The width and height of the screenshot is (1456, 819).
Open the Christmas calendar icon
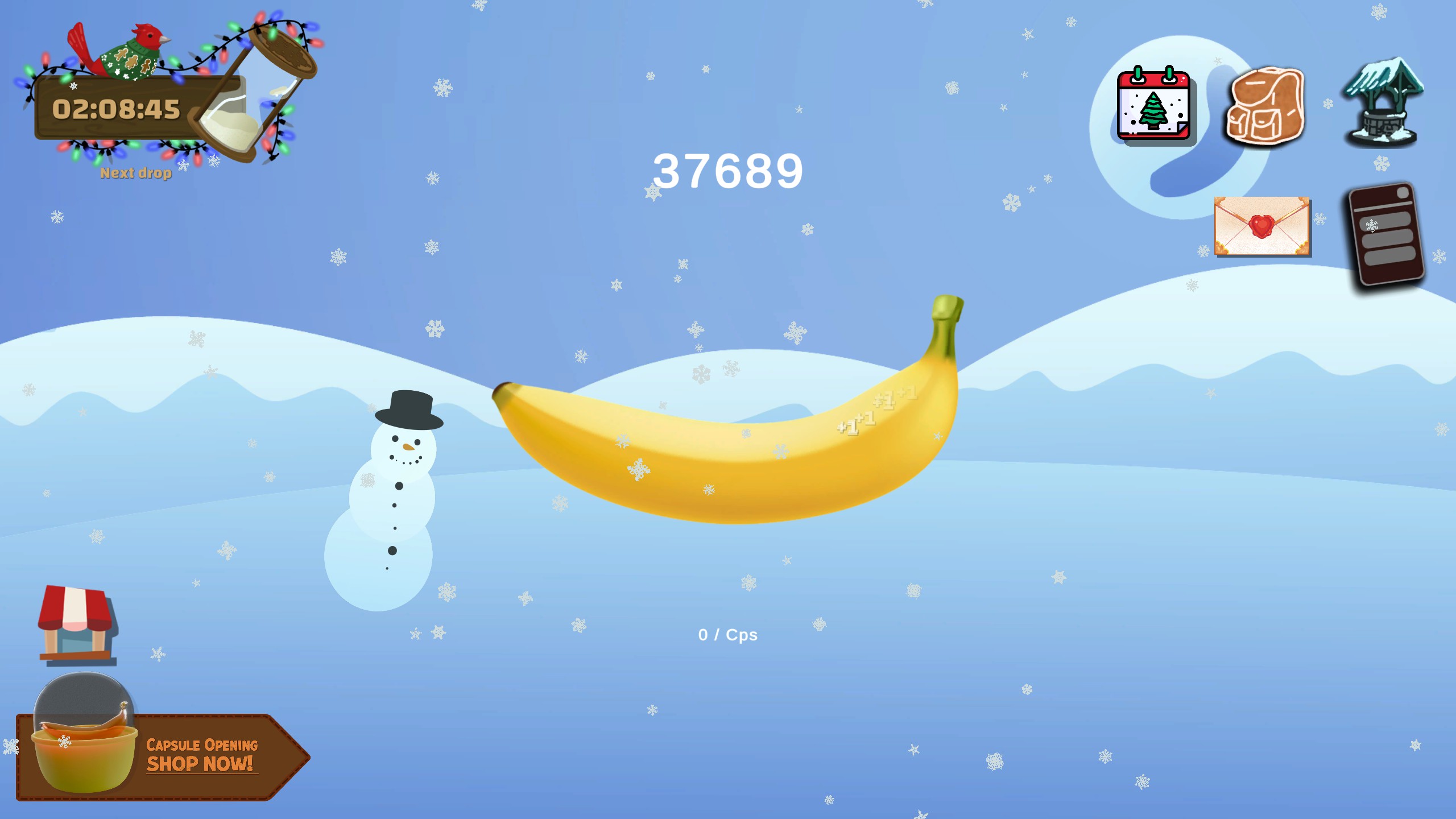point(1153,106)
